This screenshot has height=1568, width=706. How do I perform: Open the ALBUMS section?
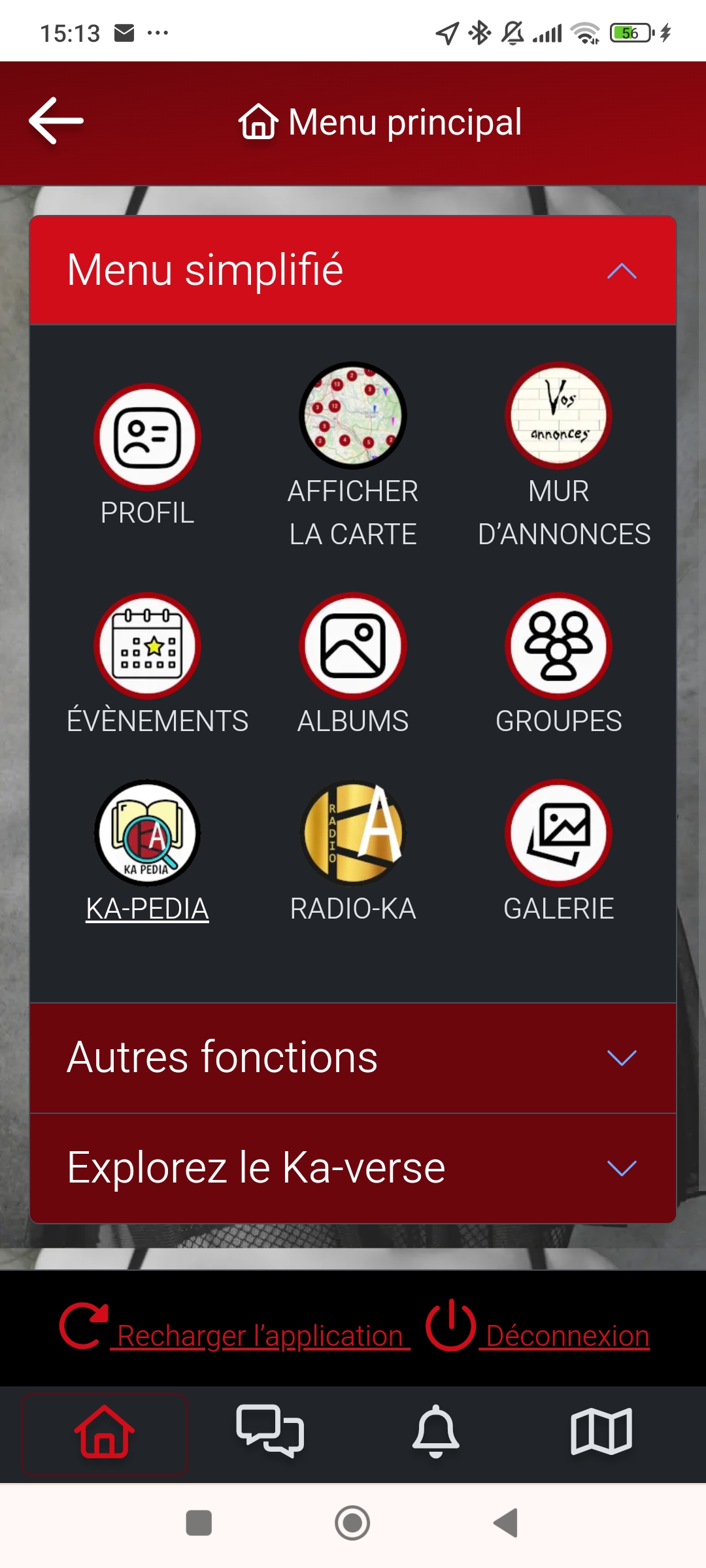[353, 645]
